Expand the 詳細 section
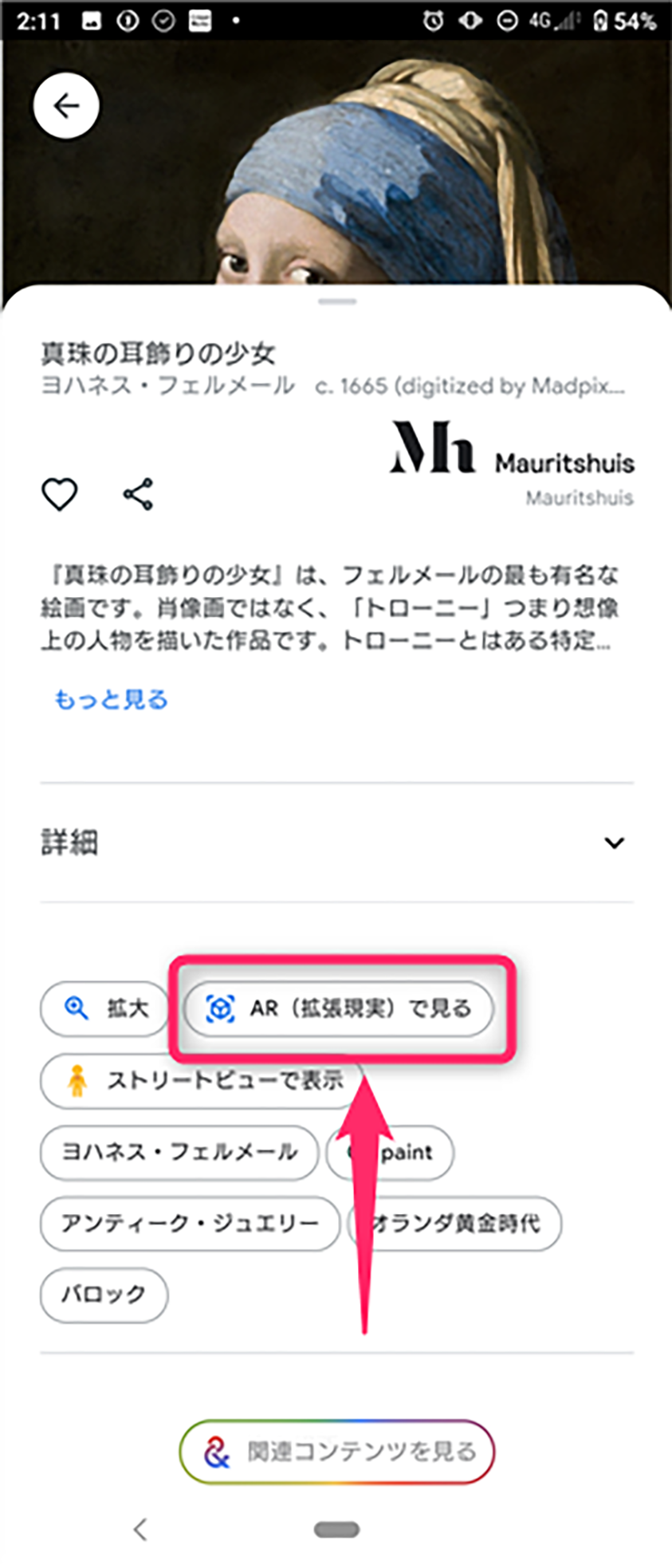Screen dimensions: 672x1568 click(614, 843)
